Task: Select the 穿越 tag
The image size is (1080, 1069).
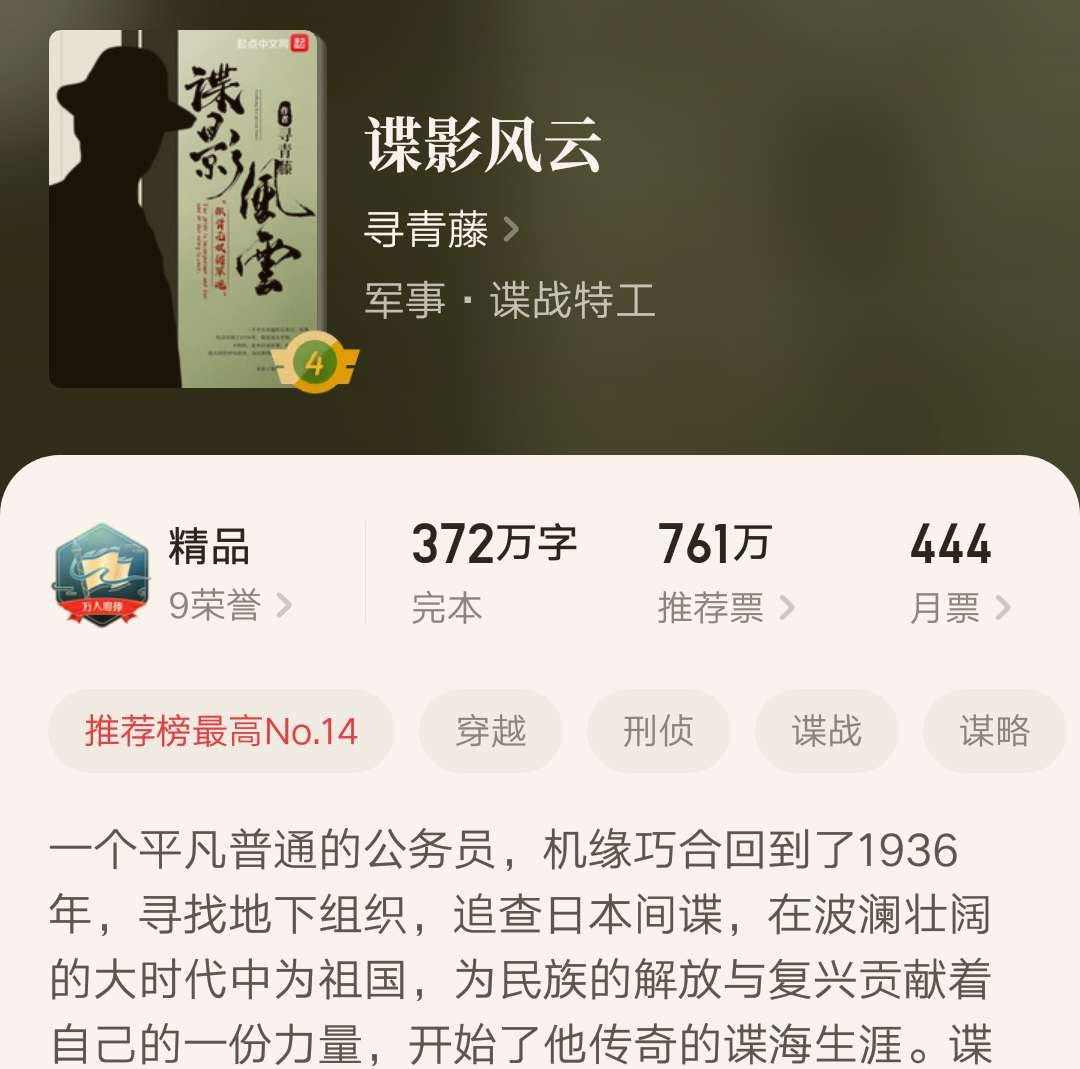Action: [x=490, y=731]
